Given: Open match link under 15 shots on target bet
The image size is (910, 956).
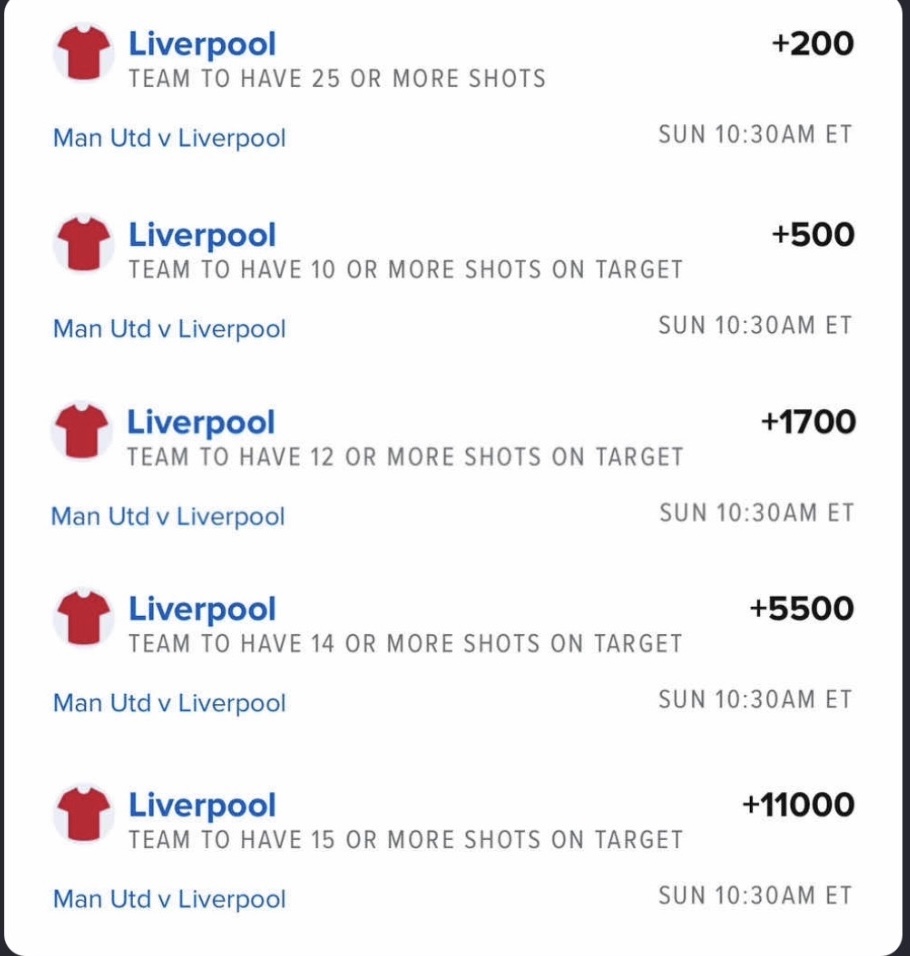Looking at the screenshot, I should [x=169, y=898].
